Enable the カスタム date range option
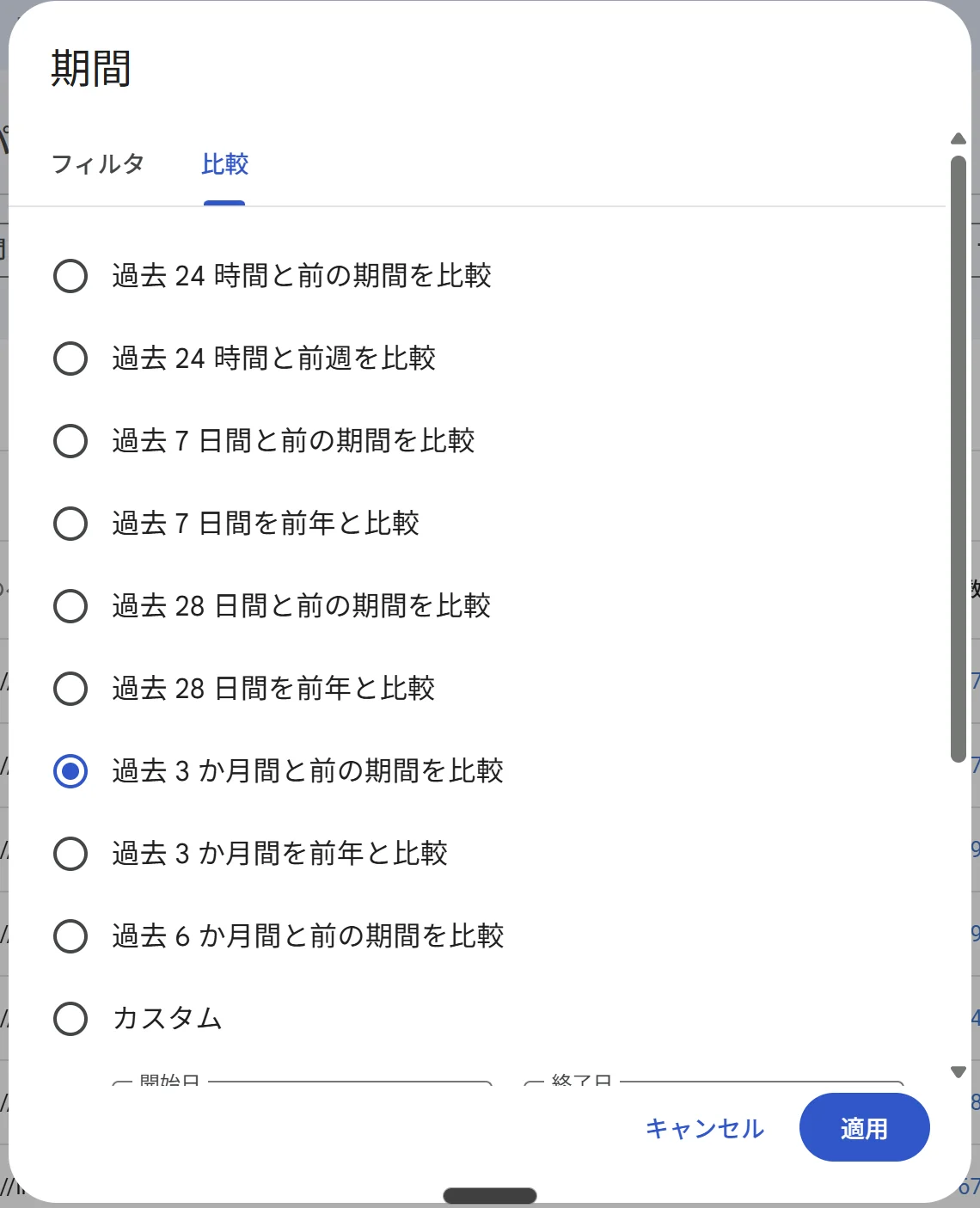The height and width of the screenshot is (1208, 980). pyautogui.click(x=70, y=1019)
